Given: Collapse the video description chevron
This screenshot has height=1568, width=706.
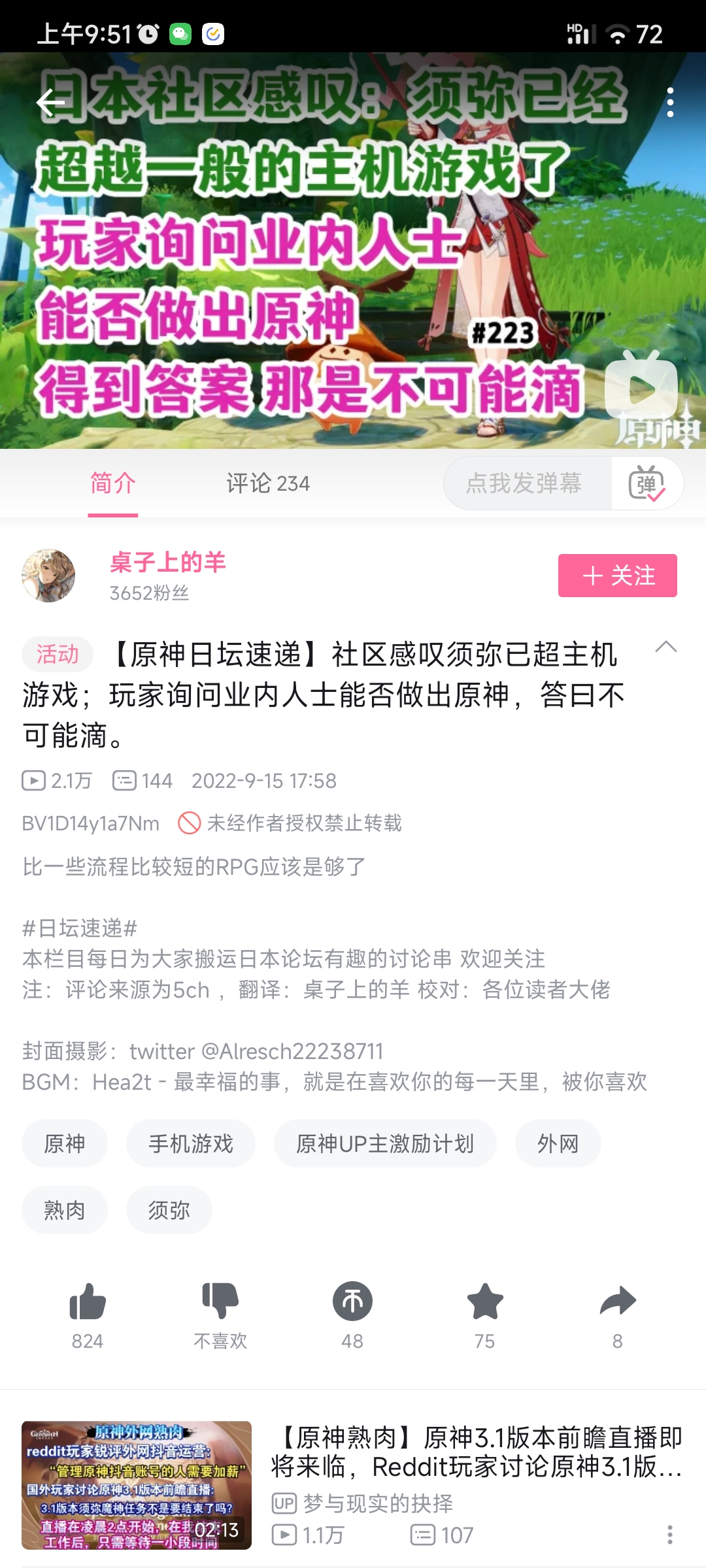Looking at the screenshot, I should [x=665, y=647].
